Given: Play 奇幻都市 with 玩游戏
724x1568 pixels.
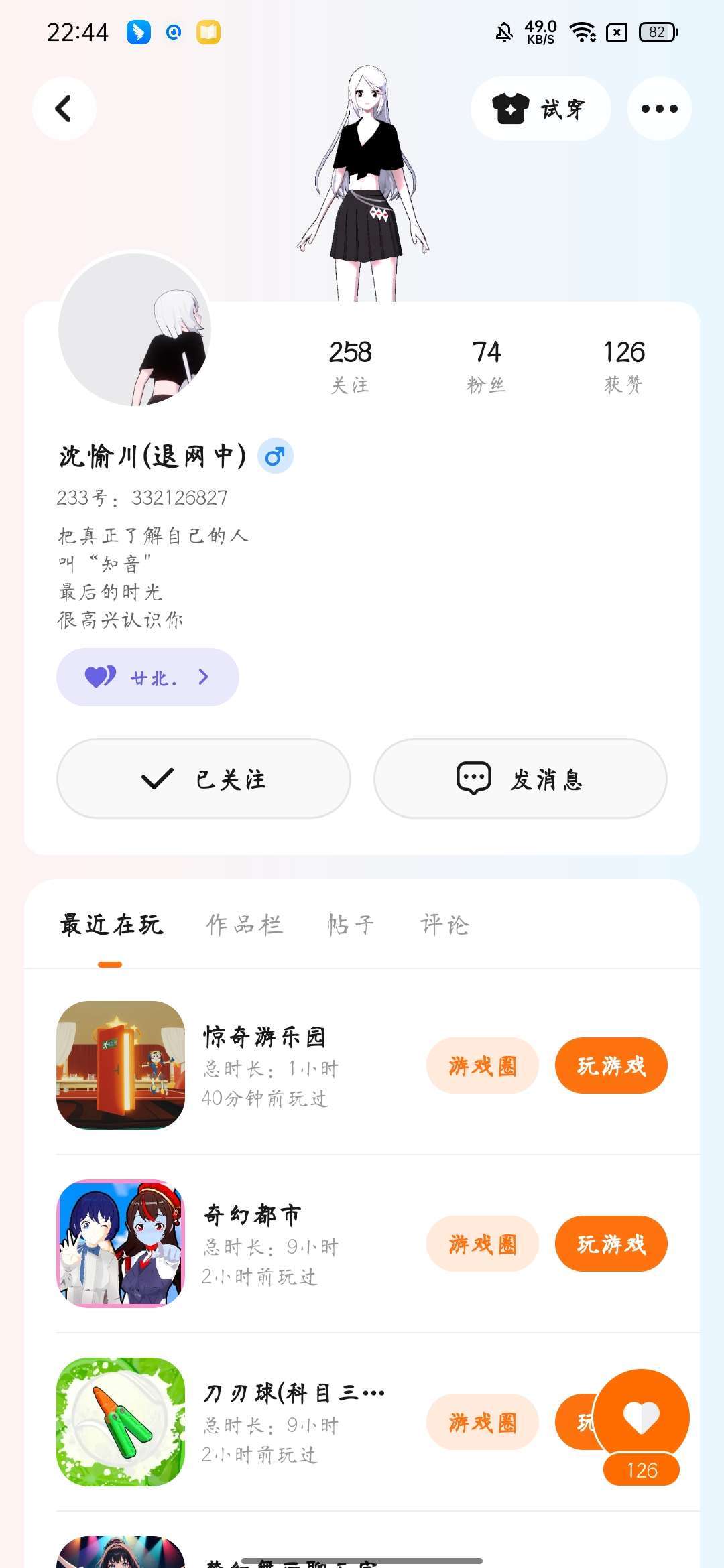Looking at the screenshot, I should pyautogui.click(x=611, y=1244).
